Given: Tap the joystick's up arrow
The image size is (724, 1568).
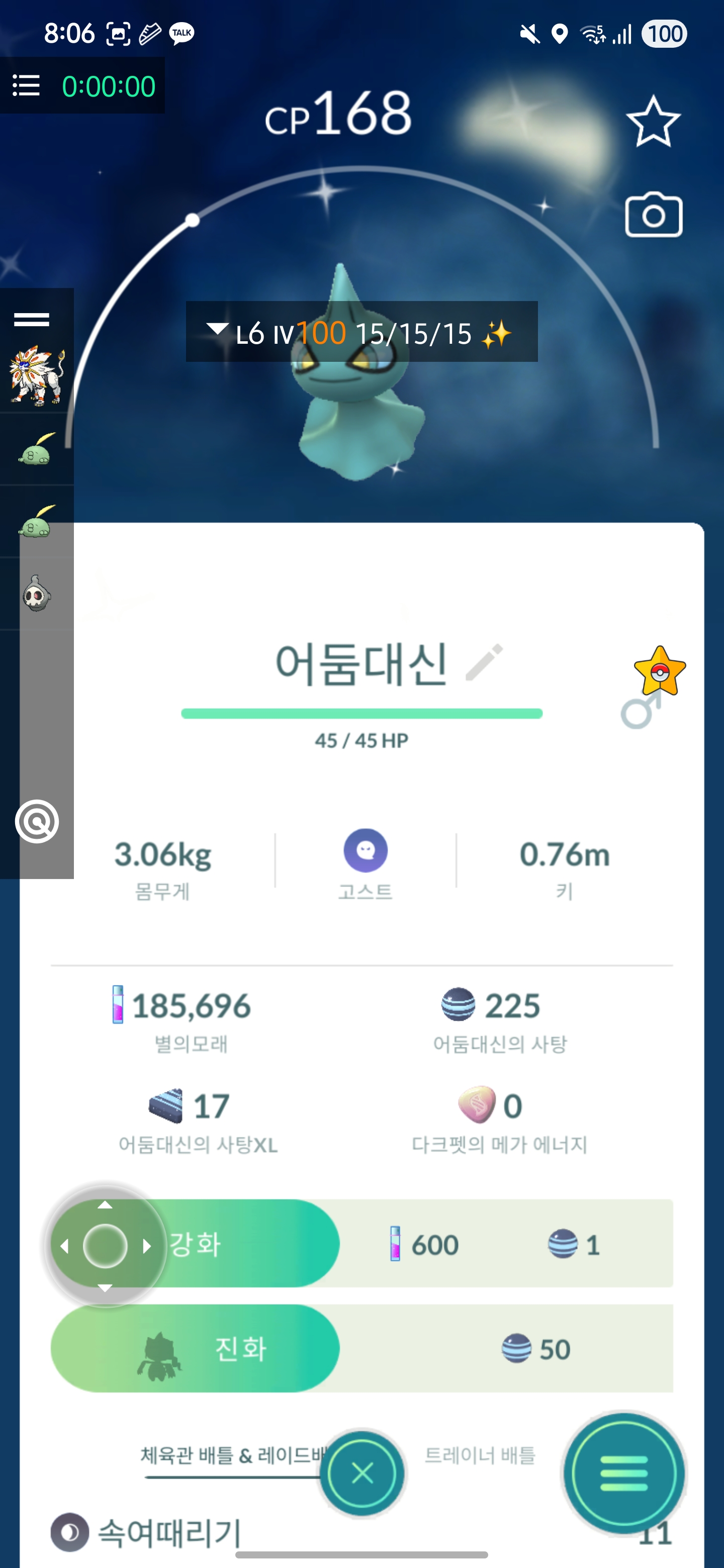Looking at the screenshot, I should (x=105, y=1205).
